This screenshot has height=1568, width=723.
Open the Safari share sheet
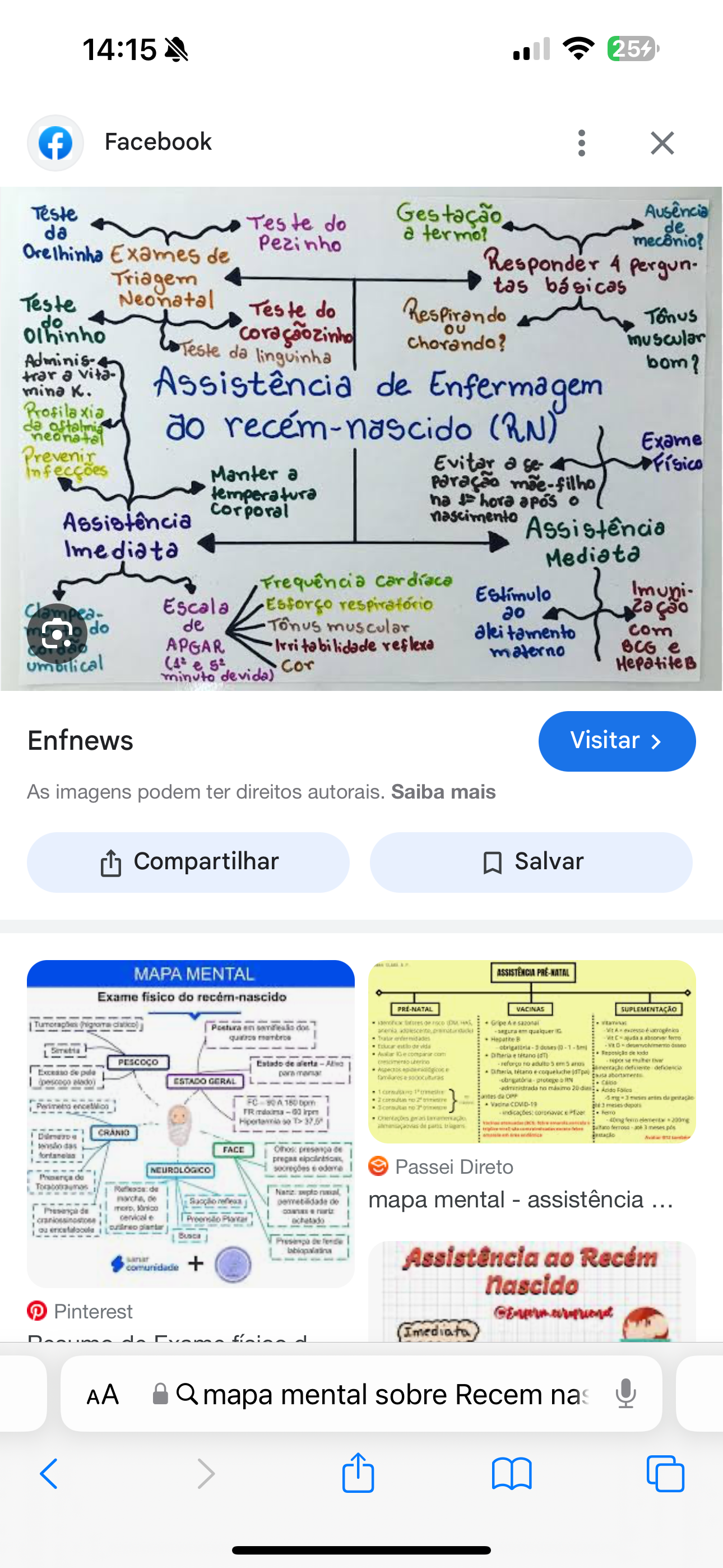point(358,1474)
